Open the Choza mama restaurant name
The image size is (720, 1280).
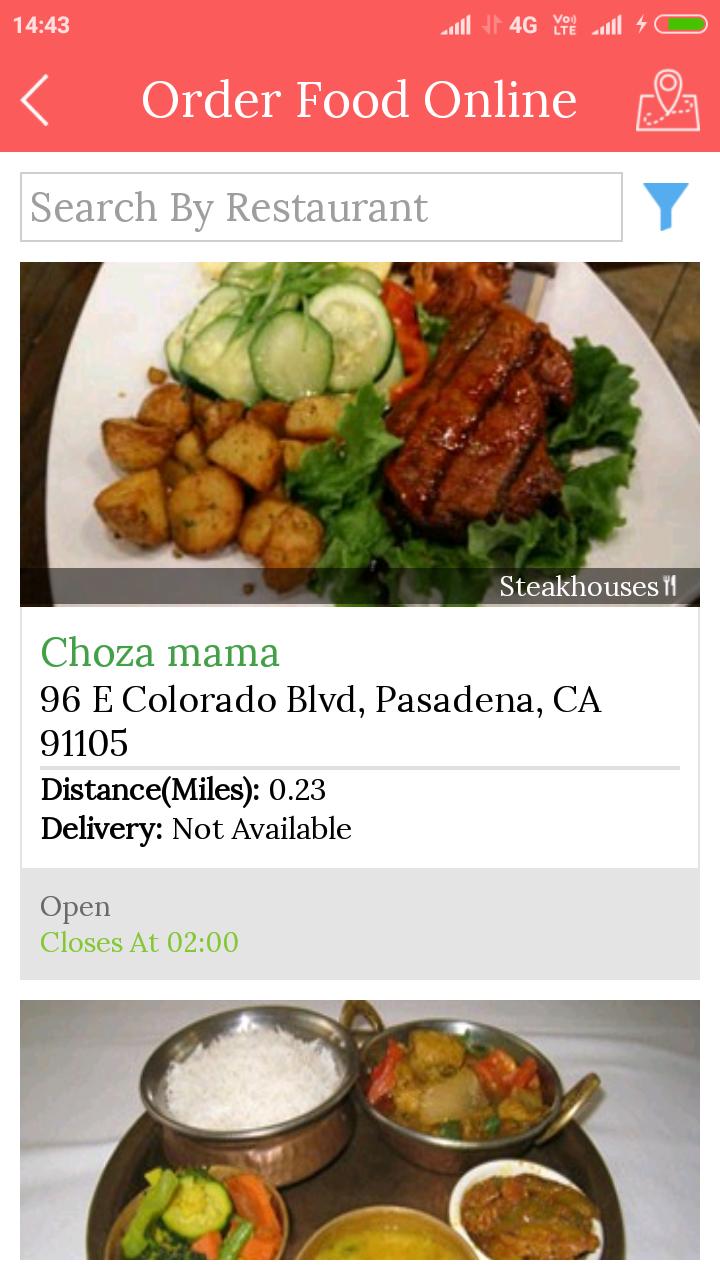[x=160, y=653]
